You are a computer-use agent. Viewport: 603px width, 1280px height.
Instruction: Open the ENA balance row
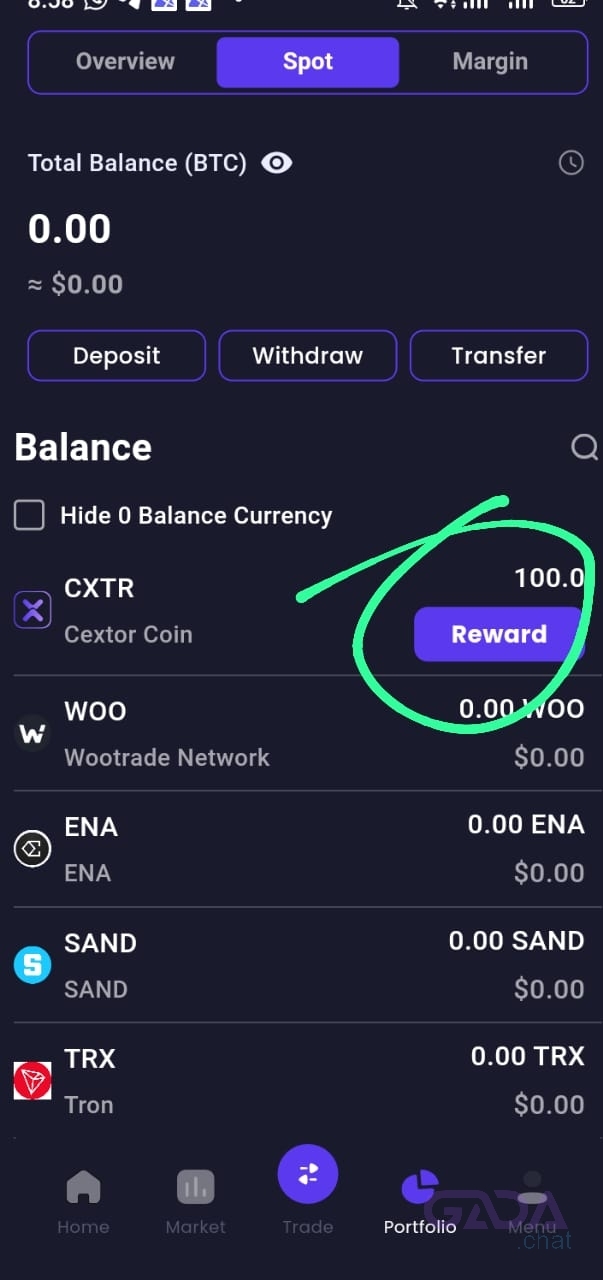point(301,849)
